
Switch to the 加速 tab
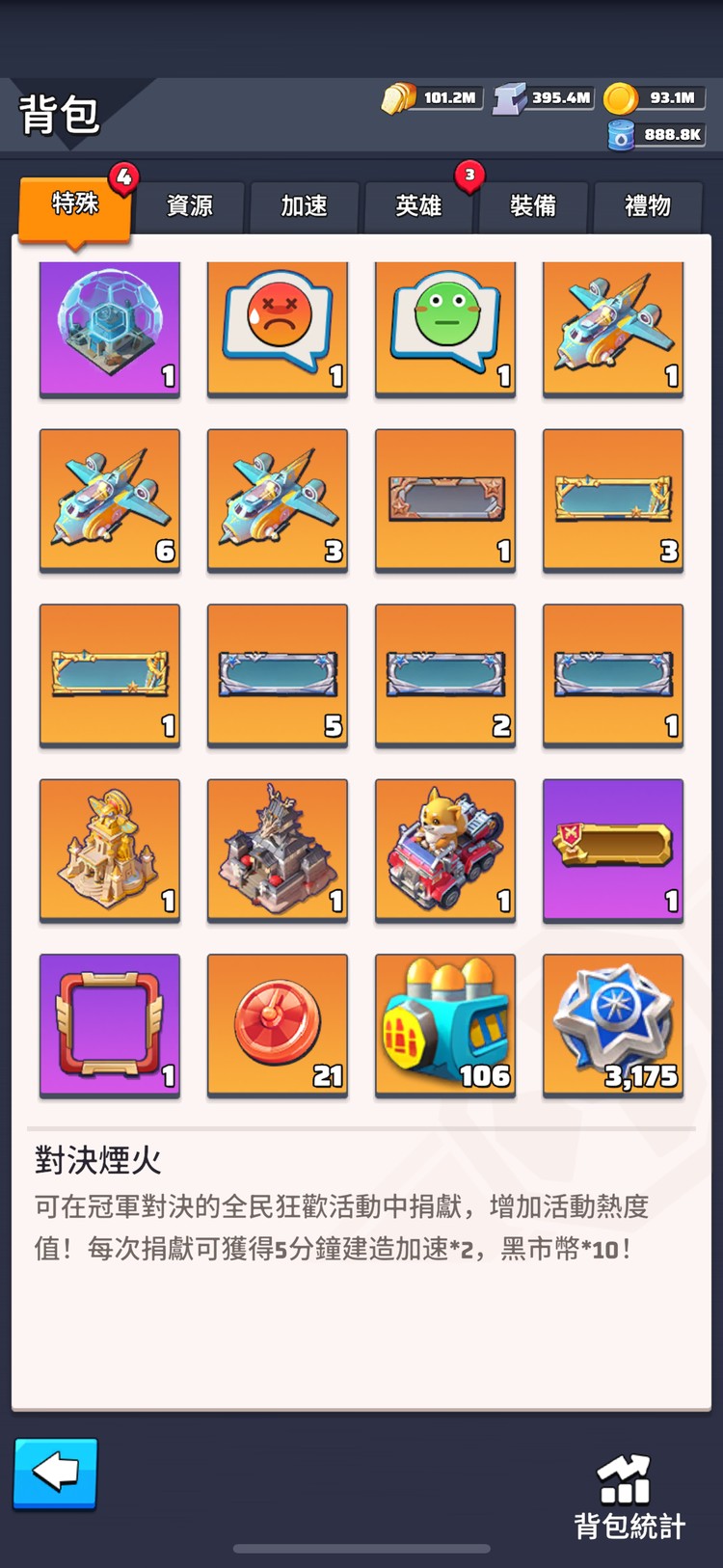(304, 205)
